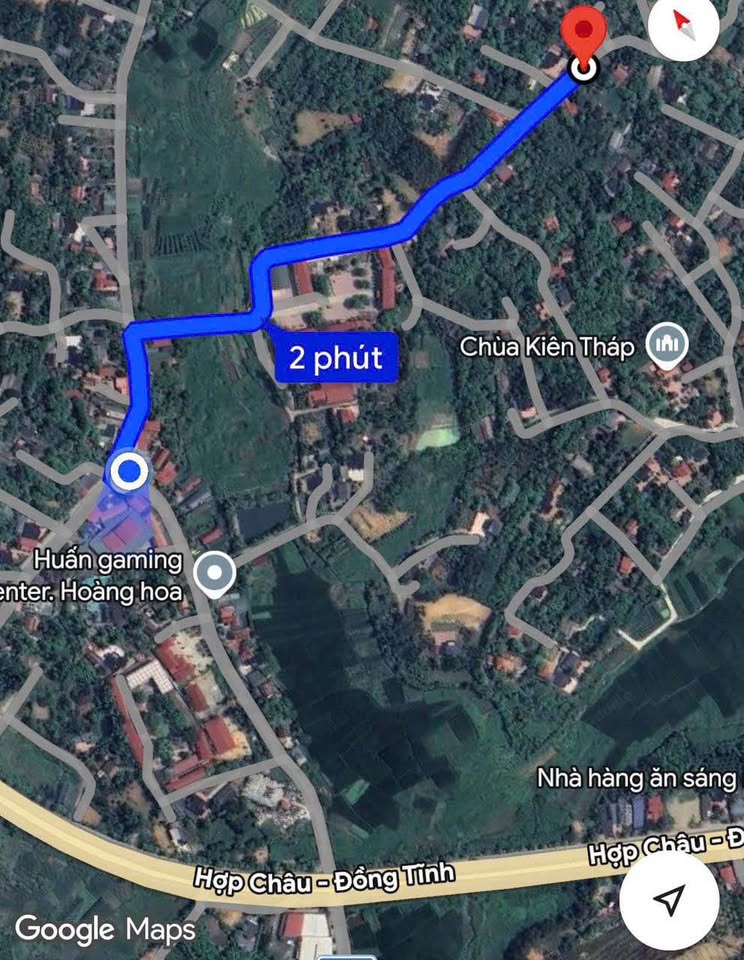
Task: Open the Chùa Kiên Tháp place marker
Action: 667,346
